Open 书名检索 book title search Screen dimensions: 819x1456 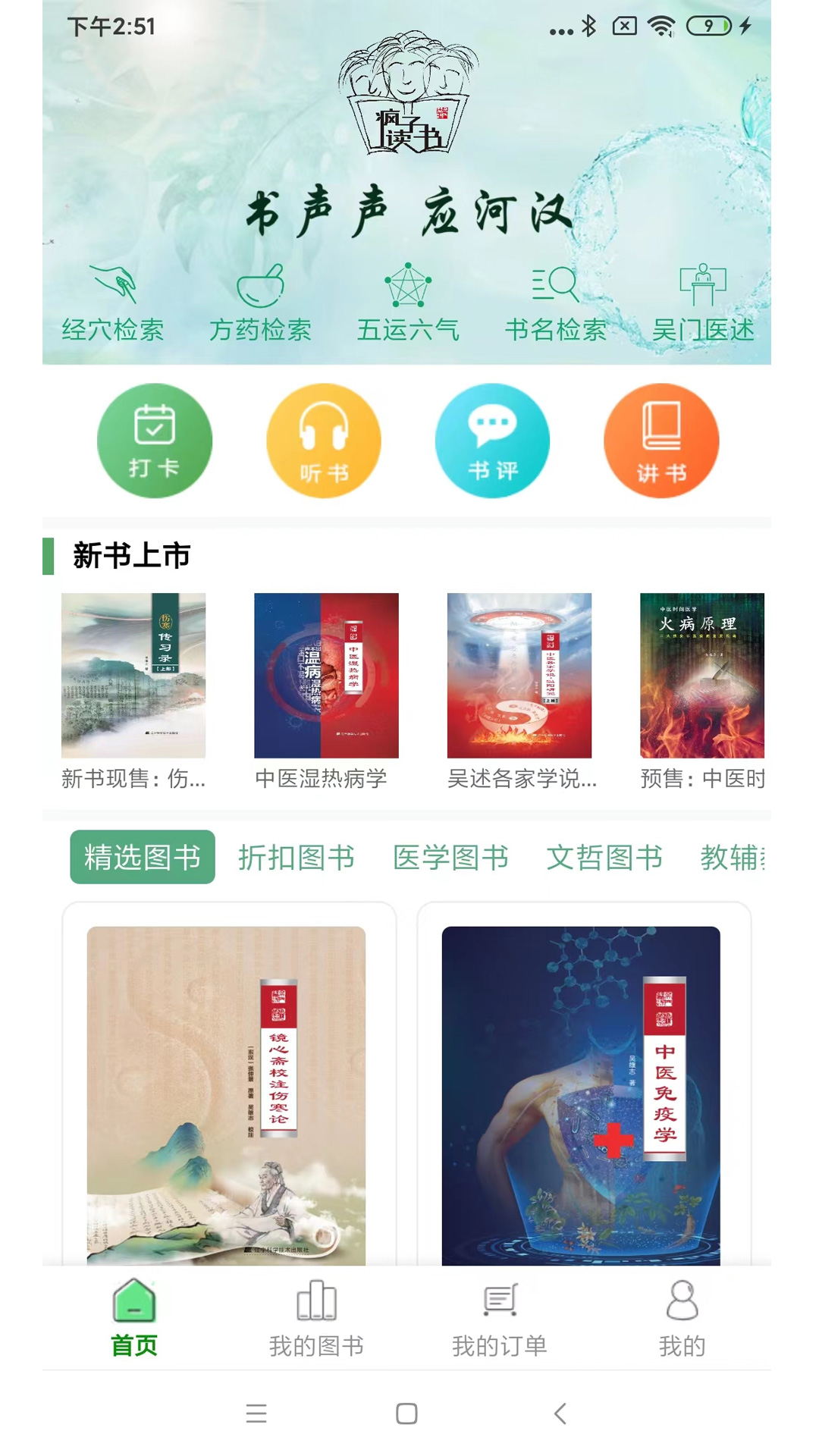pyautogui.click(x=557, y=302)
